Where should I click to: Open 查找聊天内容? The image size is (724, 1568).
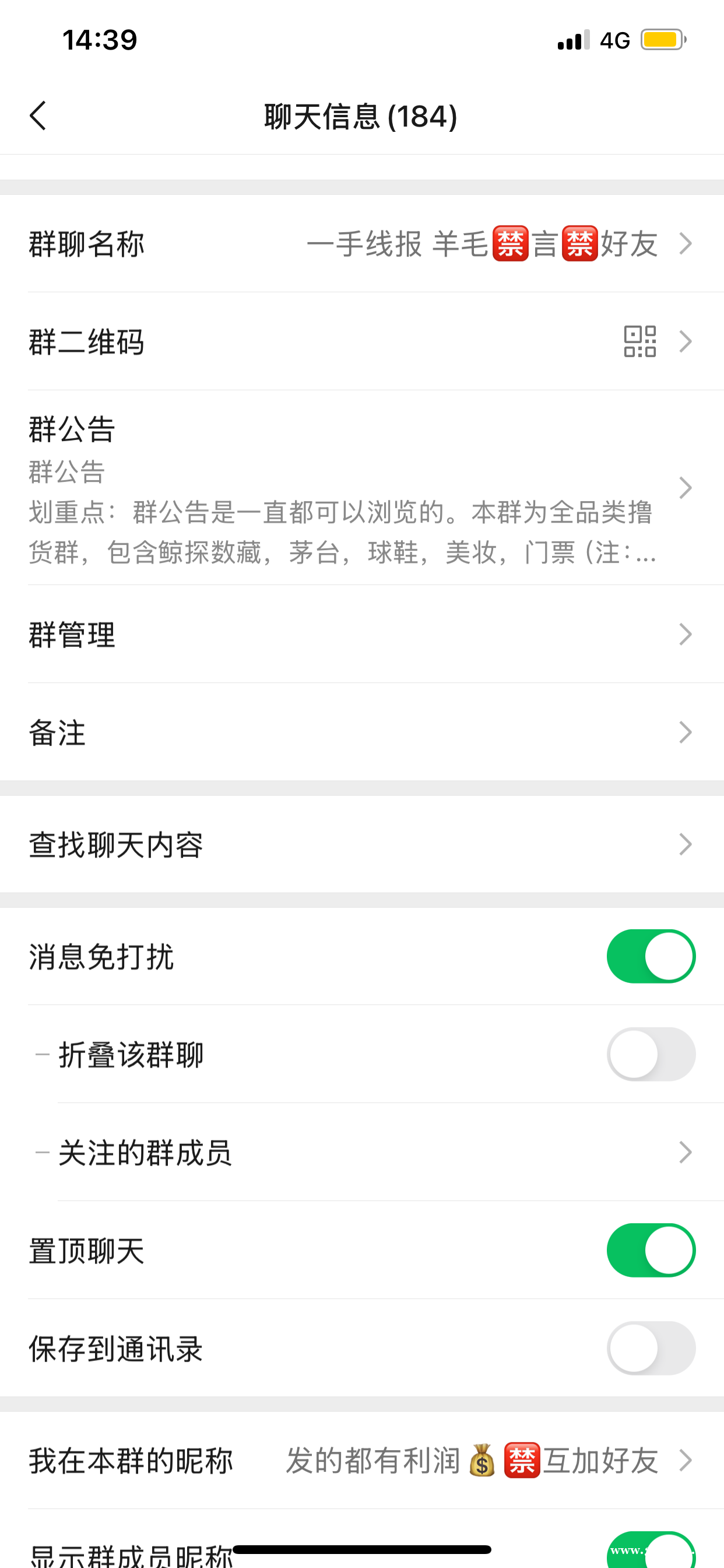(362, 844)
